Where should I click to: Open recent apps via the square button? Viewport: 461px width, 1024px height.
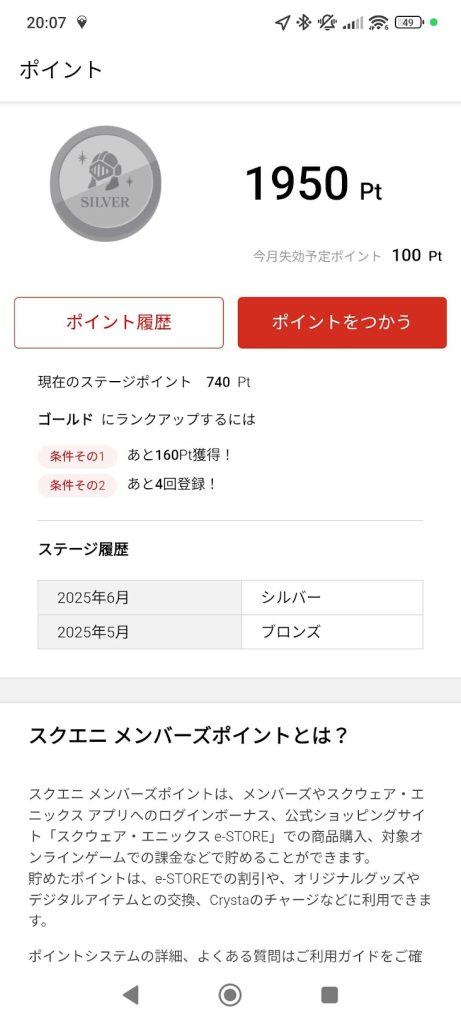pyautogui.click(x=330, y=995)
